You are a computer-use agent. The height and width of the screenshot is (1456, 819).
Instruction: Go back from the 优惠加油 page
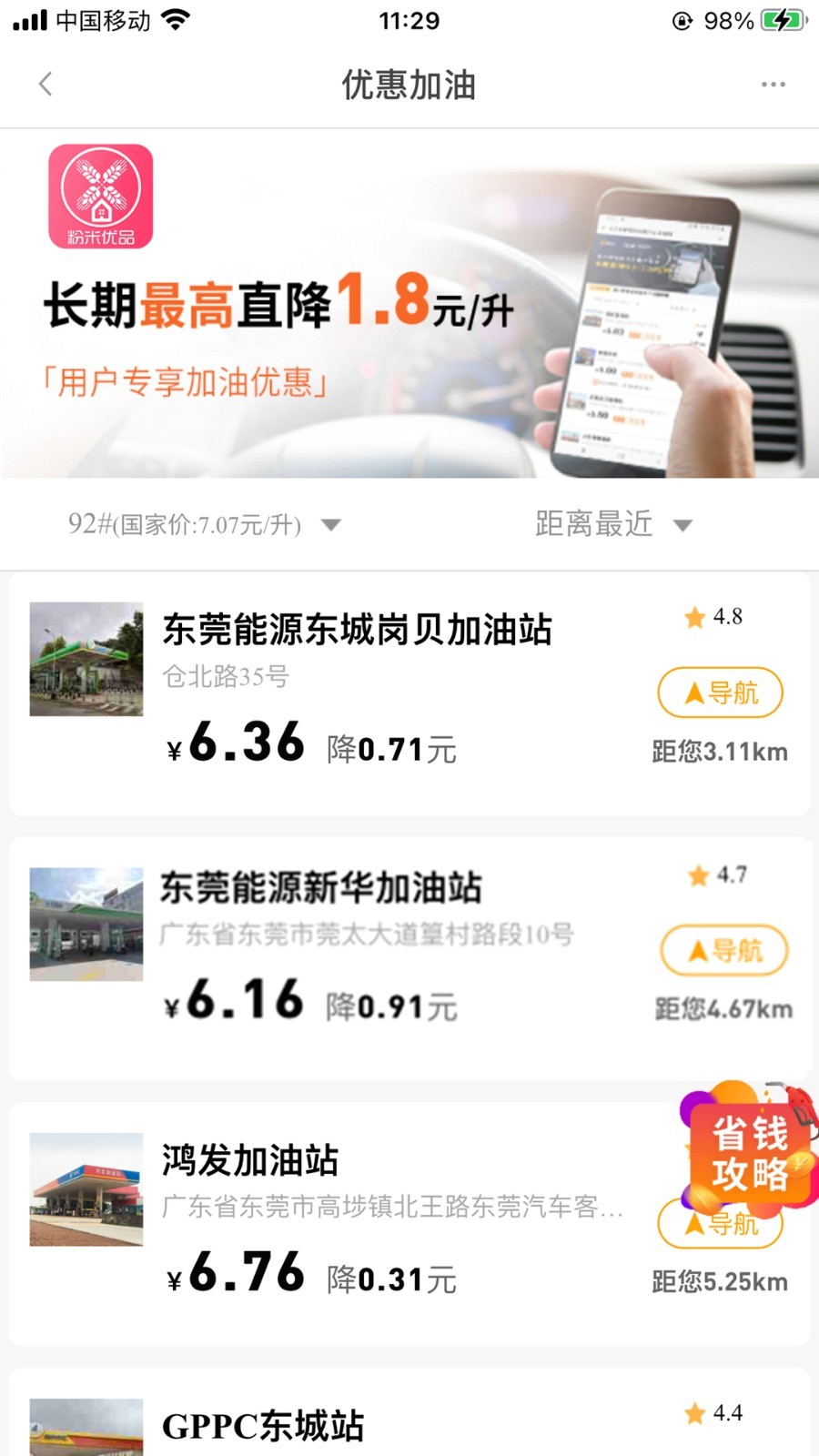pyautogui.click(x=45, y=85)
